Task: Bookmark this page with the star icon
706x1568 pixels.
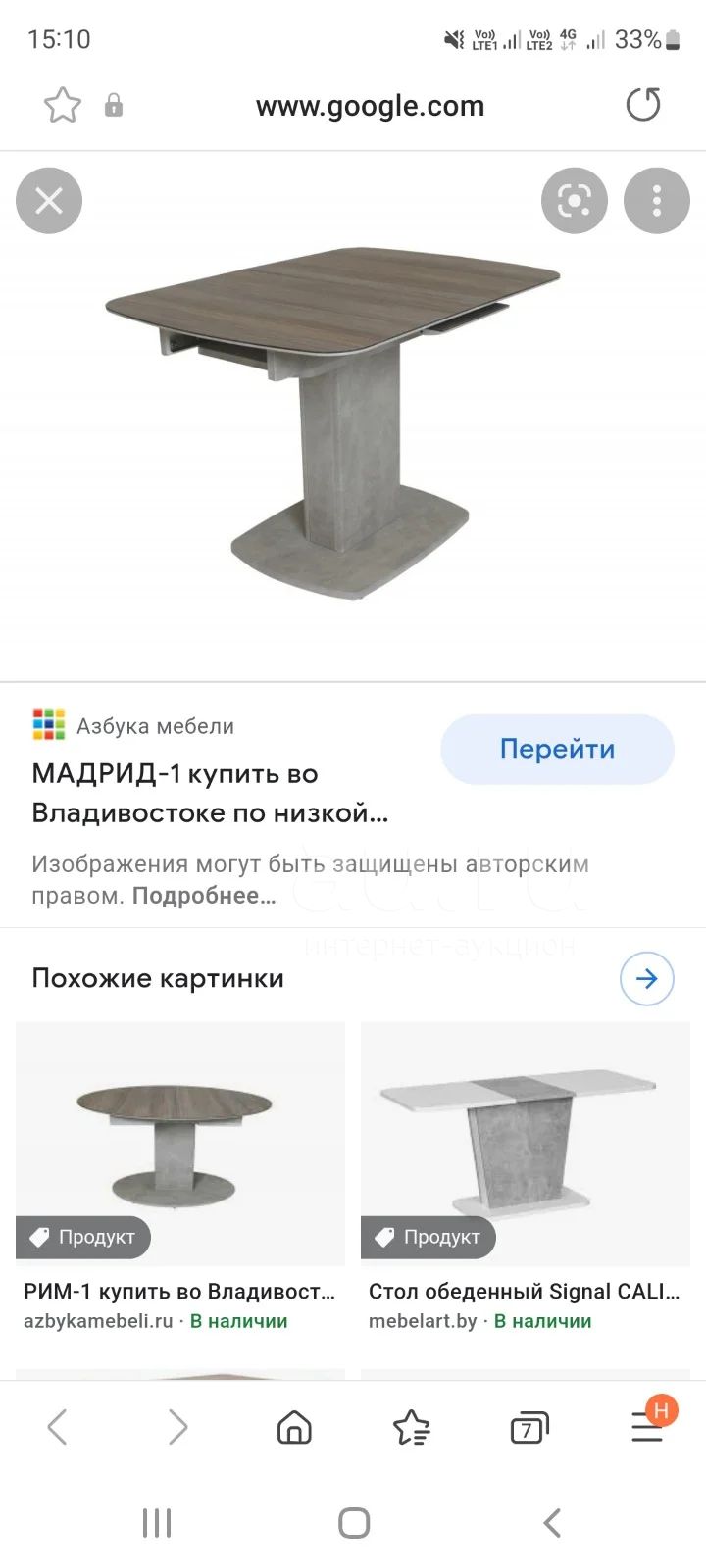Action: [63, 105]
